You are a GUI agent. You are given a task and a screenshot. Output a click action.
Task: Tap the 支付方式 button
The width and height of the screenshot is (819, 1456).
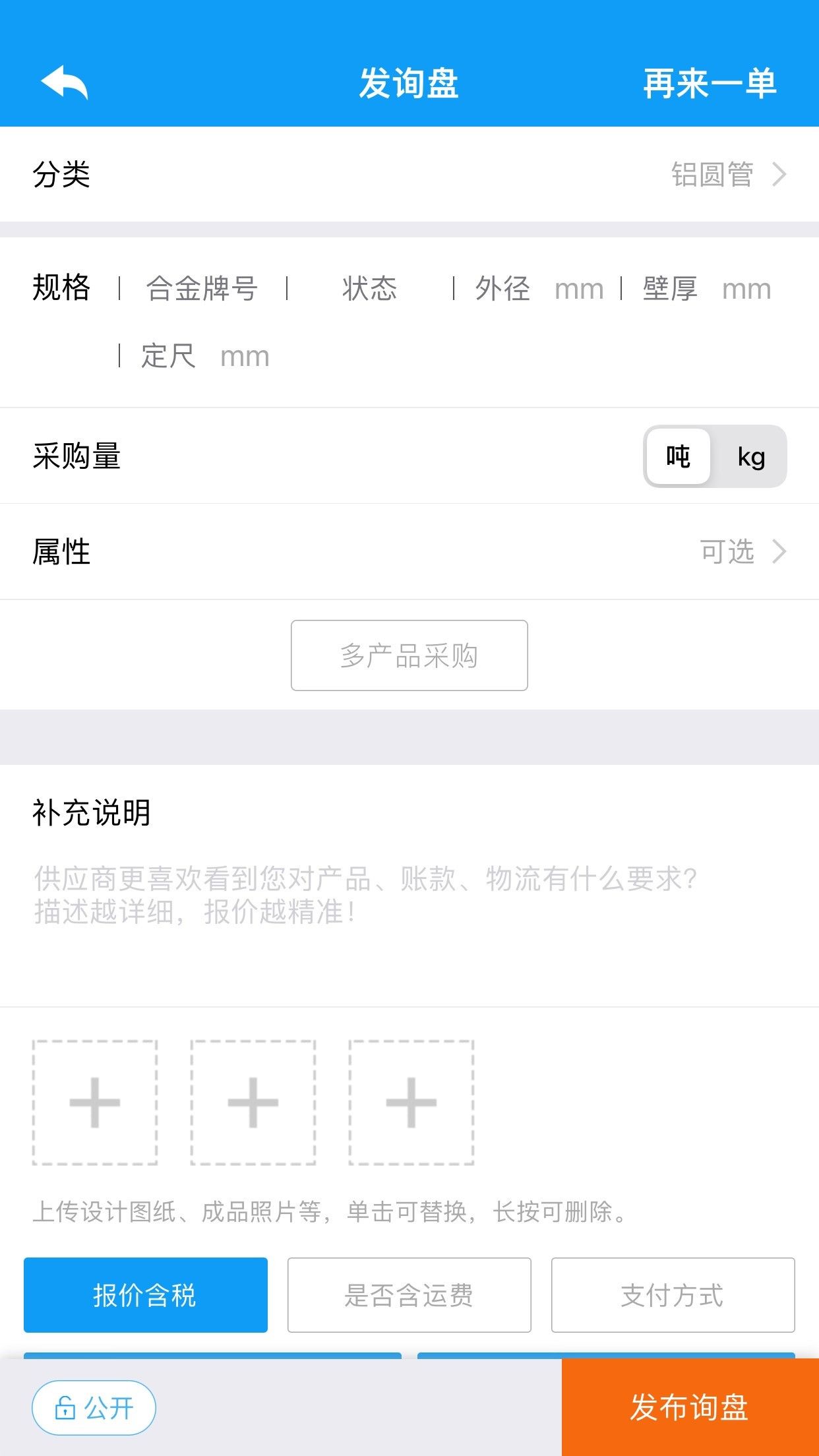click(673, 1295)
